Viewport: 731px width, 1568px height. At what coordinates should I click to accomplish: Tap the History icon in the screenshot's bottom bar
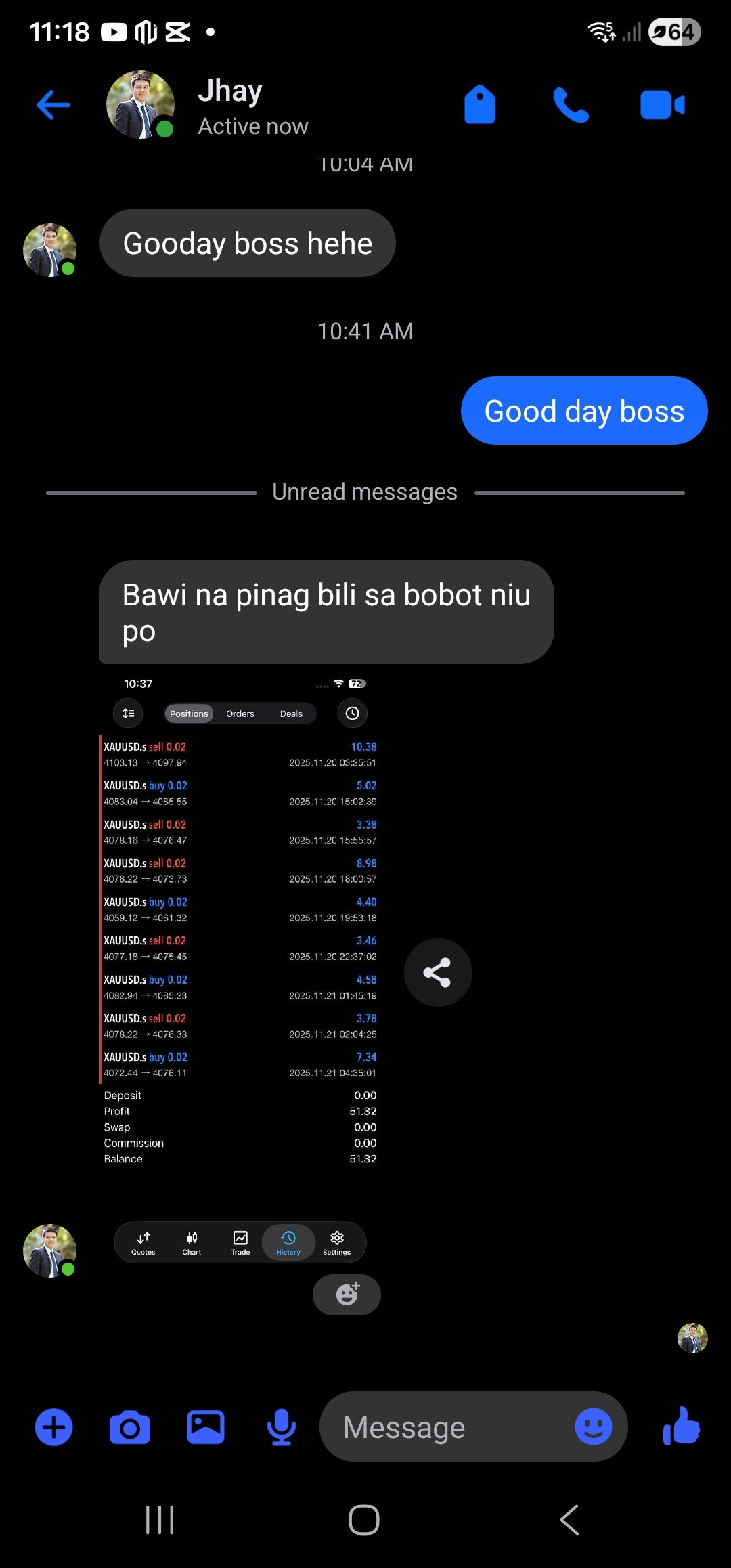(x=288, y=1242)
